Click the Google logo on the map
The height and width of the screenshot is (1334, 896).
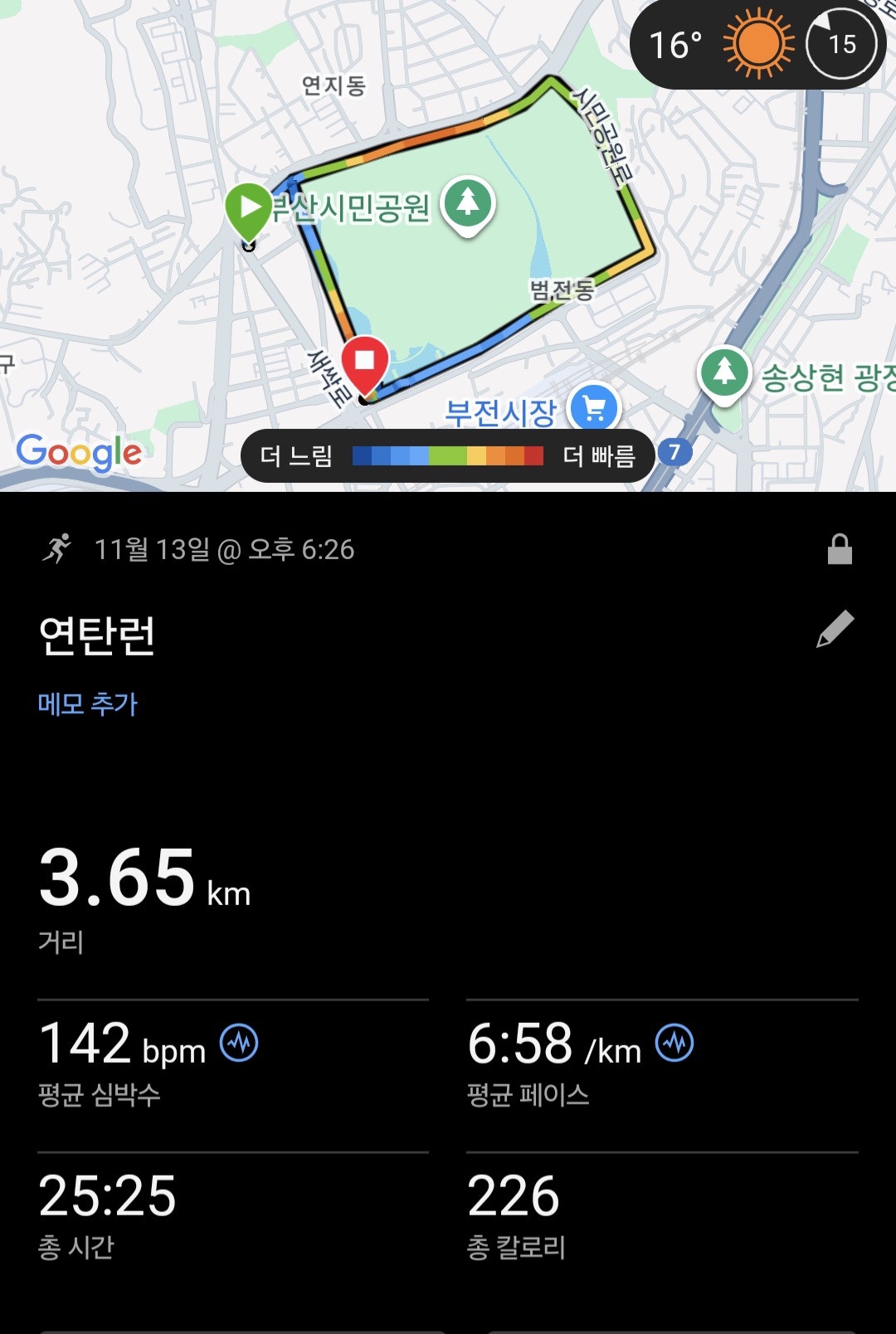[x=77, y=452]
